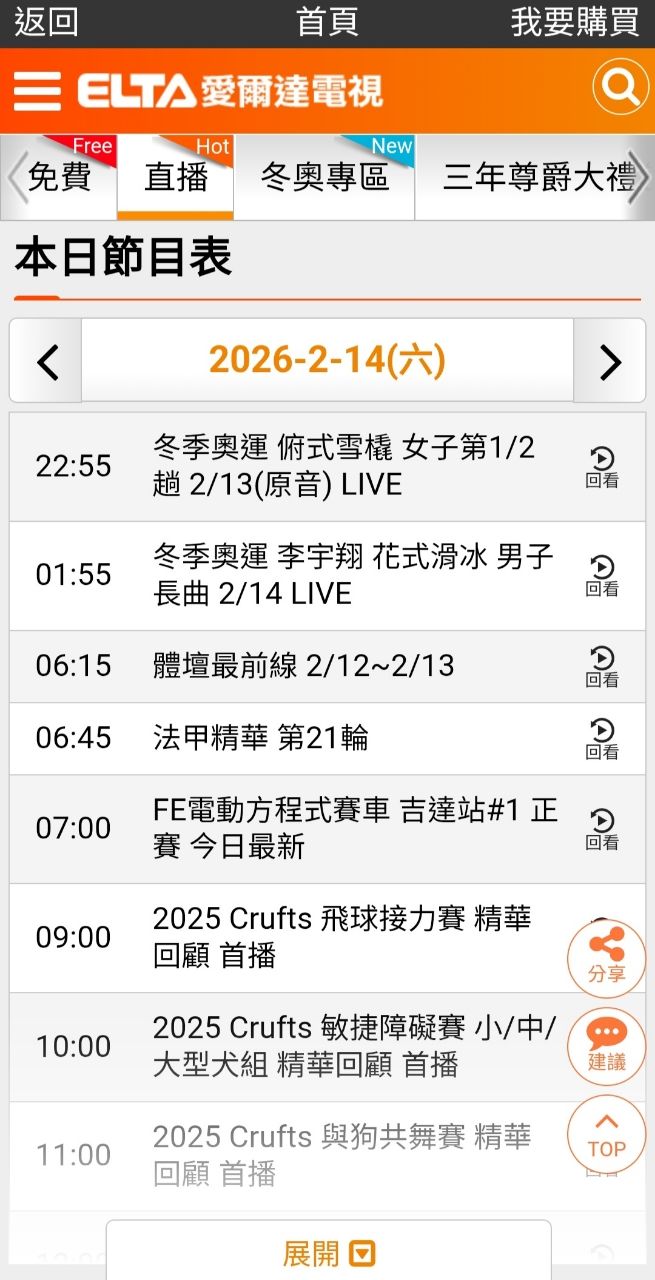Open the search icon
655x1280 pixels.
point(620,89)
